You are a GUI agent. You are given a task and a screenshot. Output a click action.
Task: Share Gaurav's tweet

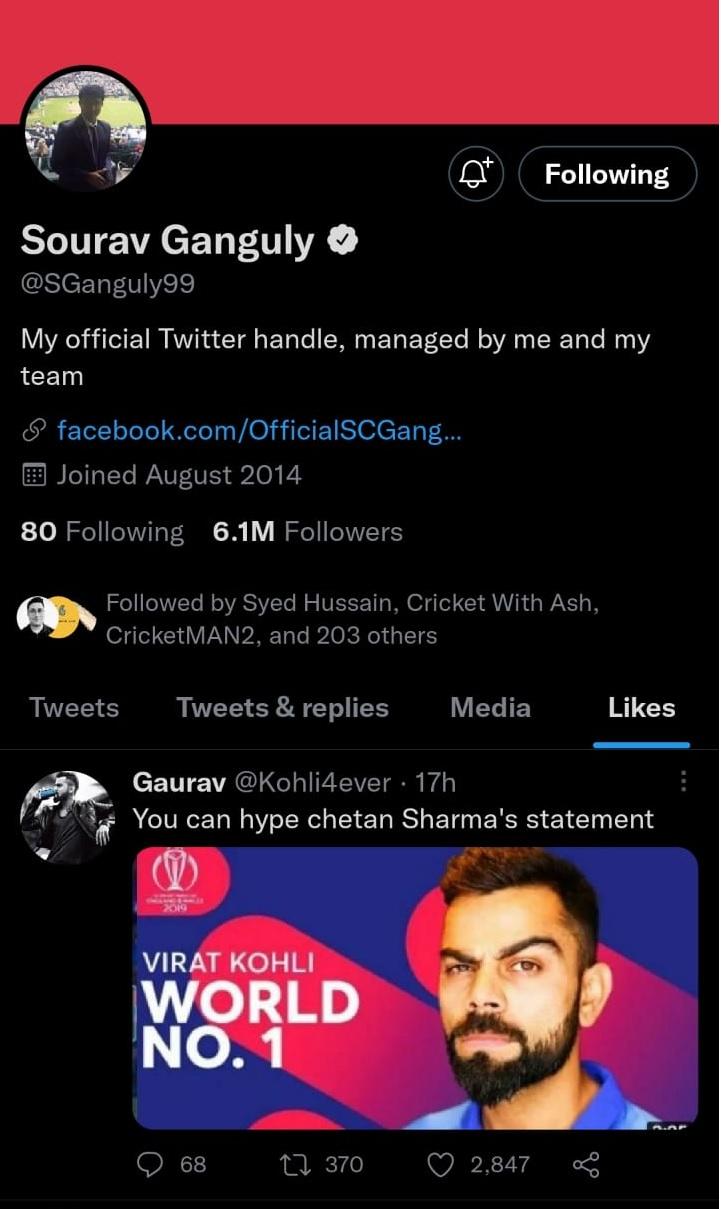coord(585,1164)
